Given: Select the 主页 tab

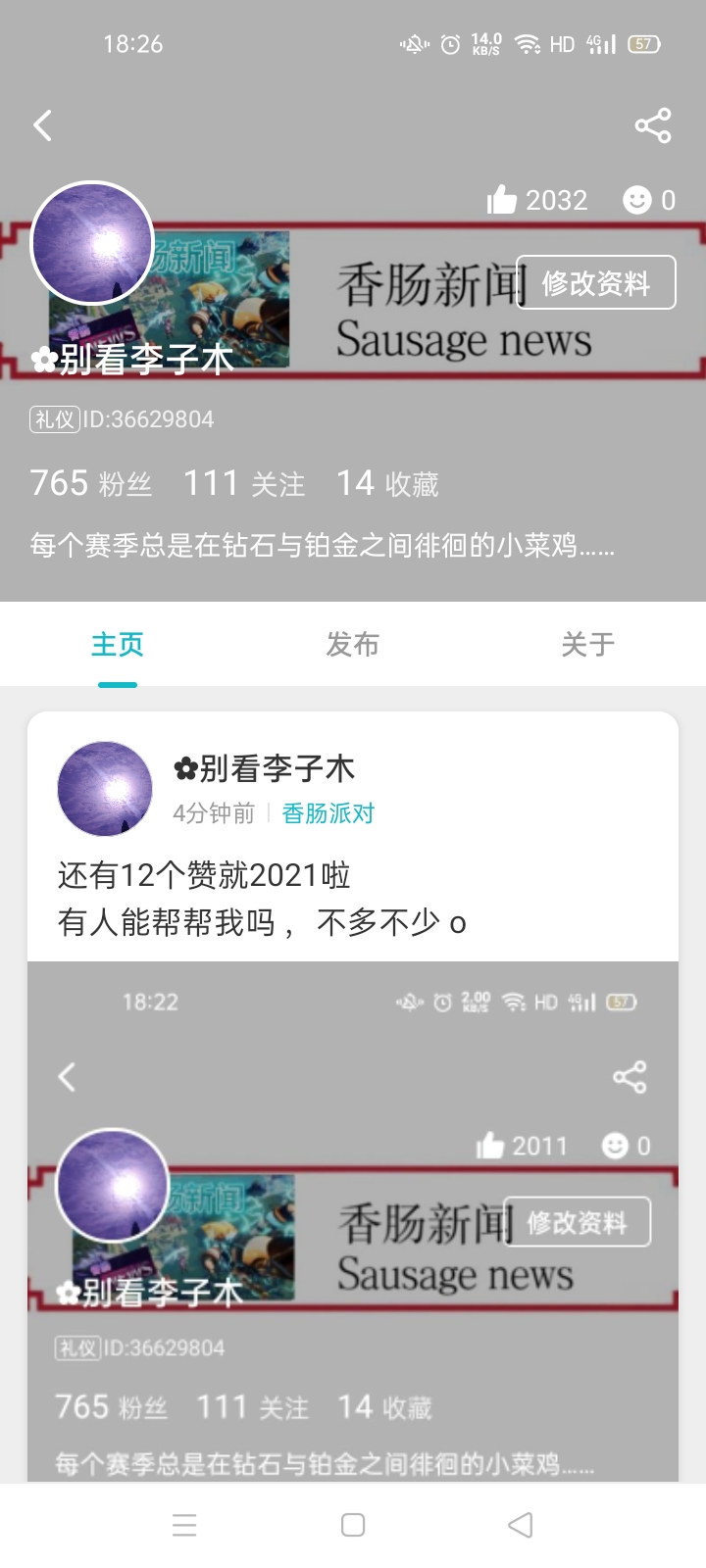Looking at the screenshot, I should pos(117,644).
